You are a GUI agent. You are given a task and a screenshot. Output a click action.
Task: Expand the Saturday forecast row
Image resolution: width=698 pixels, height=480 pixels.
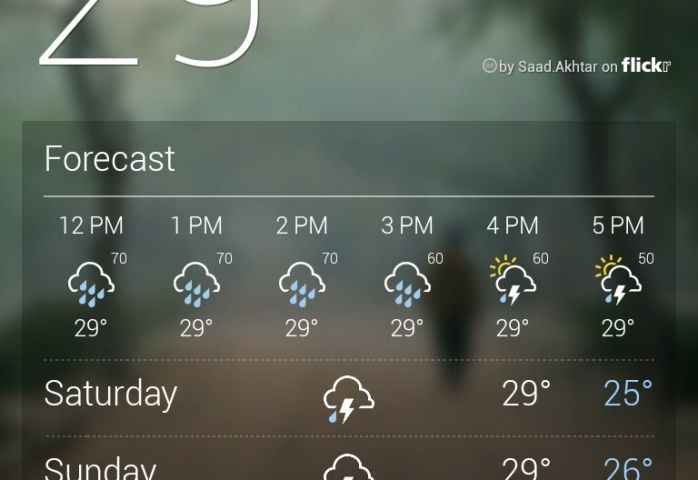point(348,394)
